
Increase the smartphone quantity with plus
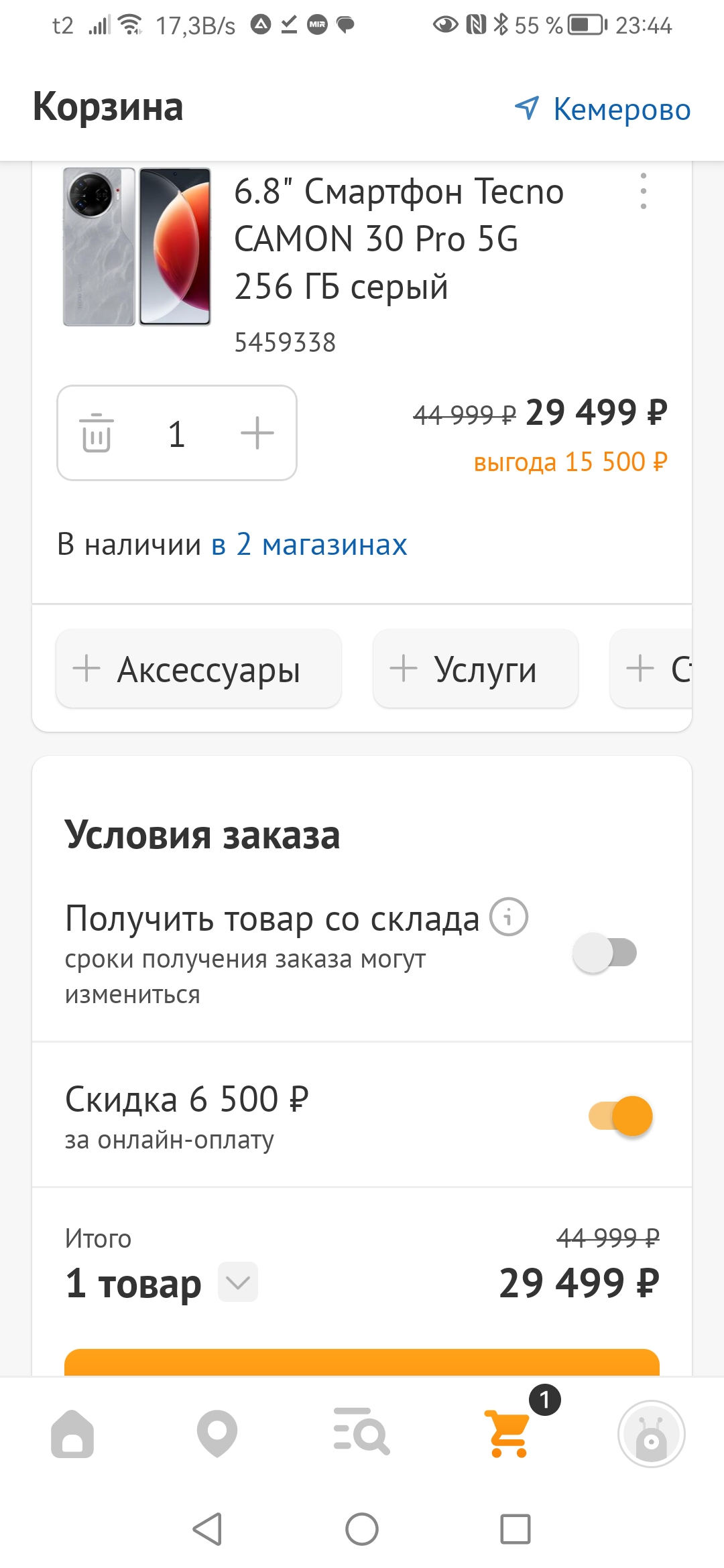coord(257,433)
